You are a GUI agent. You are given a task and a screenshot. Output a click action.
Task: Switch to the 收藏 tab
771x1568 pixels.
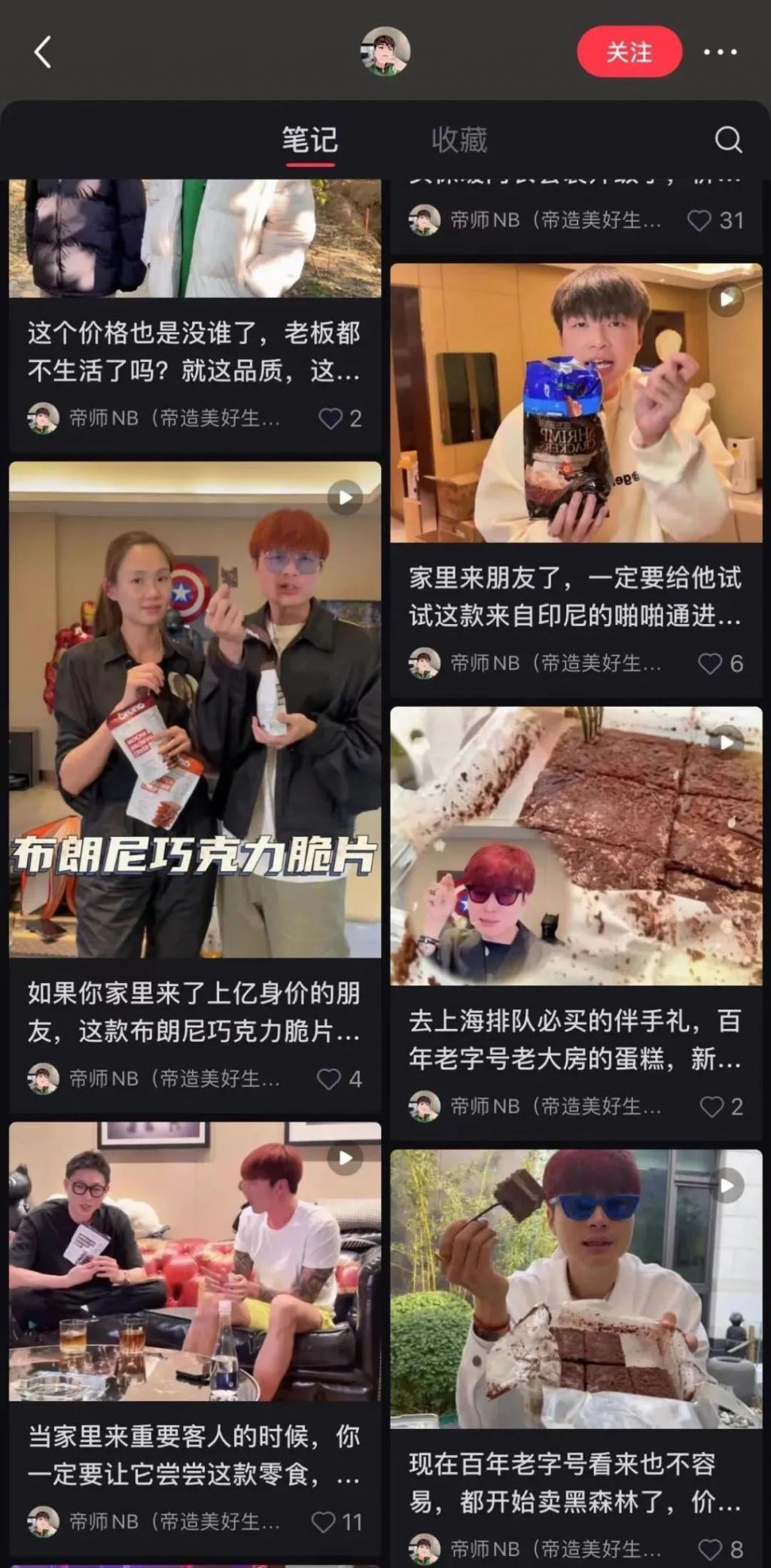click(459, 139)
